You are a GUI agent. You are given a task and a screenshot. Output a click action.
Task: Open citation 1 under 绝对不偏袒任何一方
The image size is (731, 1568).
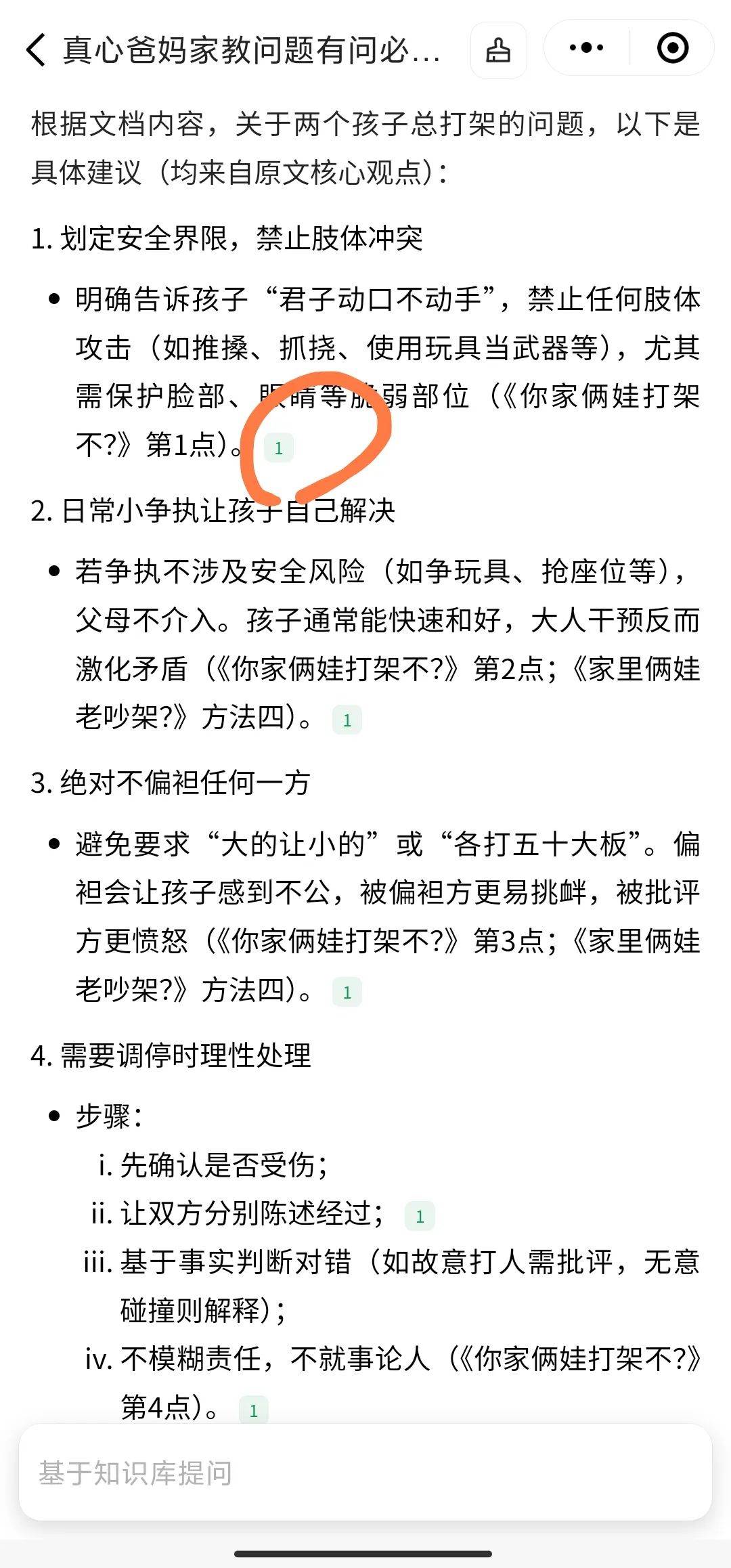coord(347,992)
